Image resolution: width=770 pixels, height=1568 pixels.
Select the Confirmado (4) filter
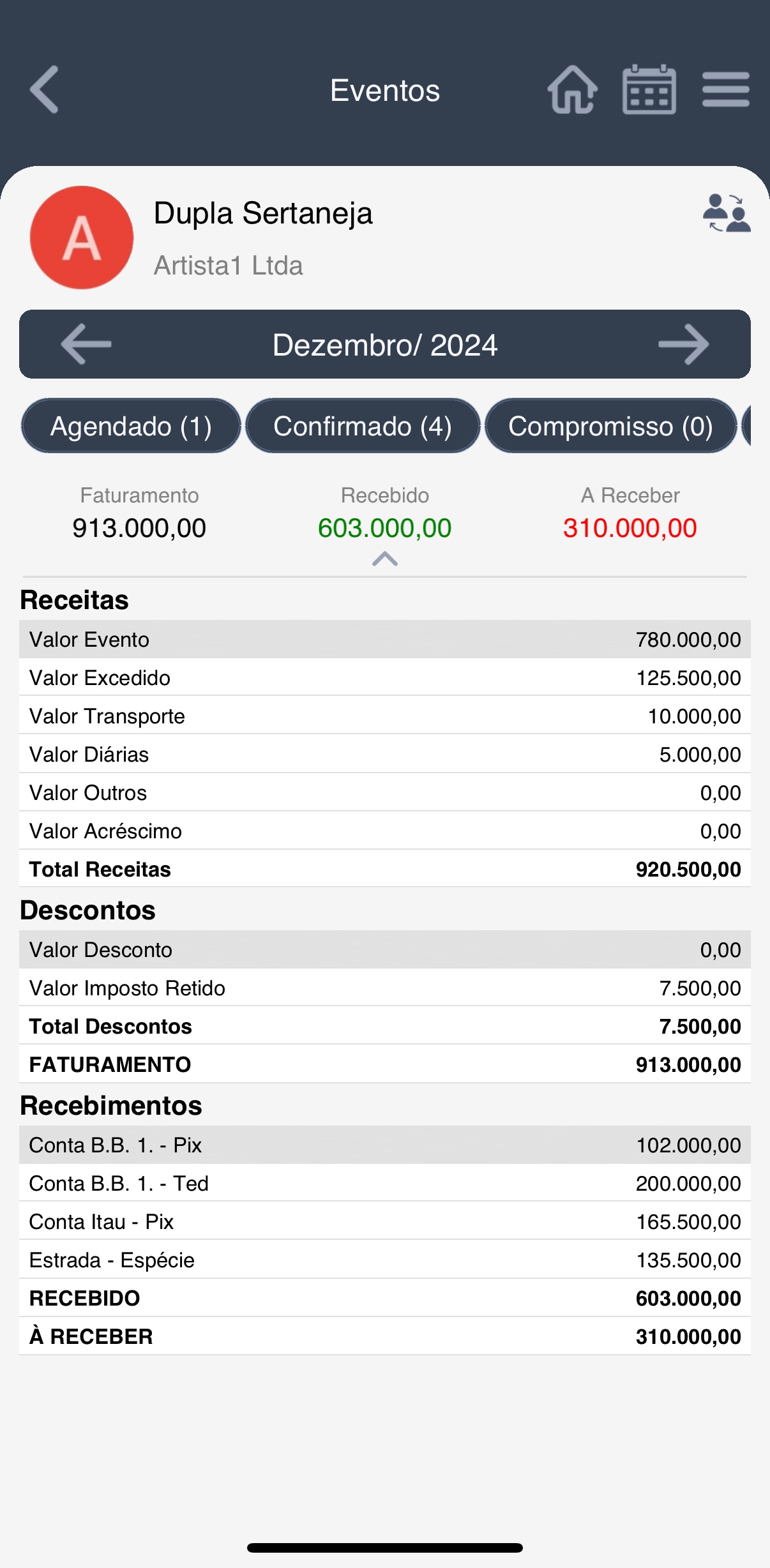click(363, 426)
